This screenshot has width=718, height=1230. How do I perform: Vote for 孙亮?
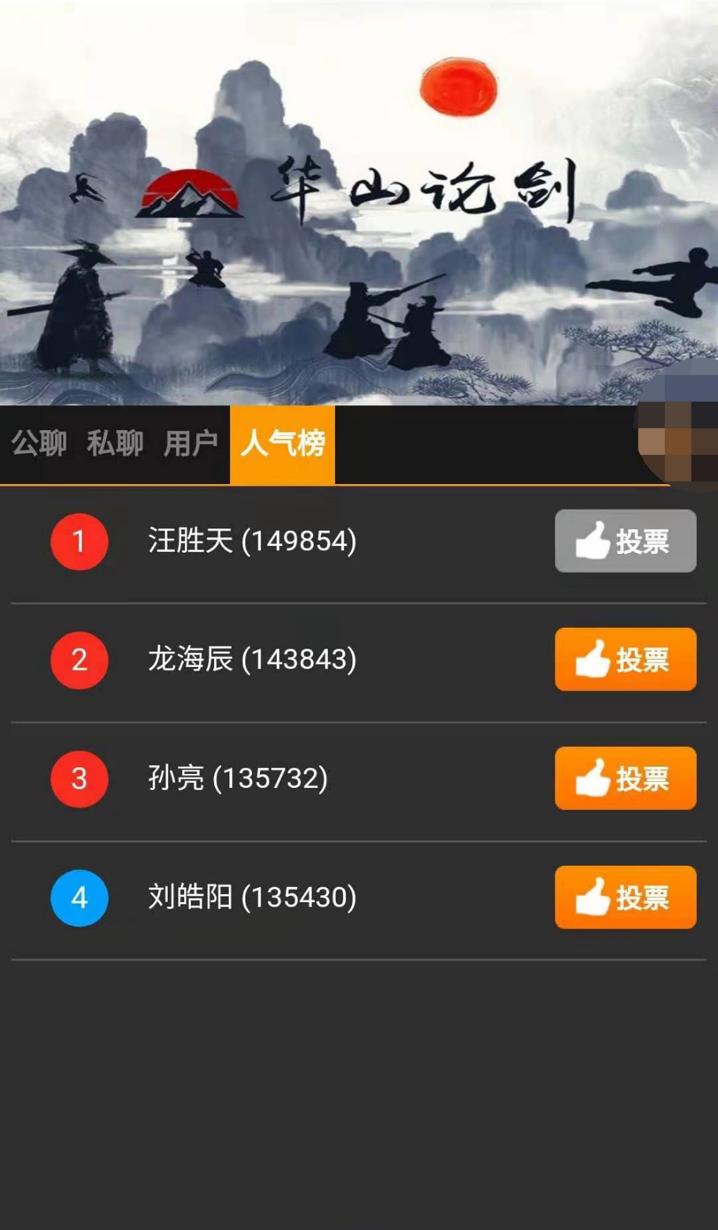[625, 778]
